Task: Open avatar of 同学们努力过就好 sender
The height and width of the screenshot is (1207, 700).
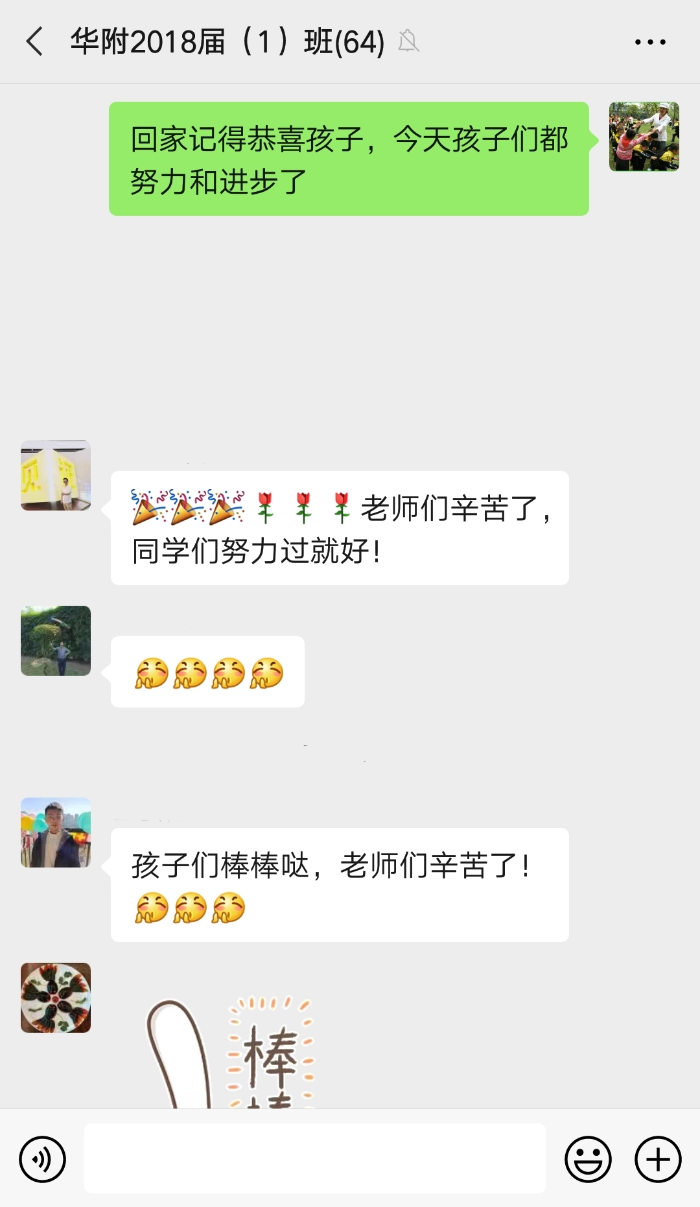Action: 56,475
